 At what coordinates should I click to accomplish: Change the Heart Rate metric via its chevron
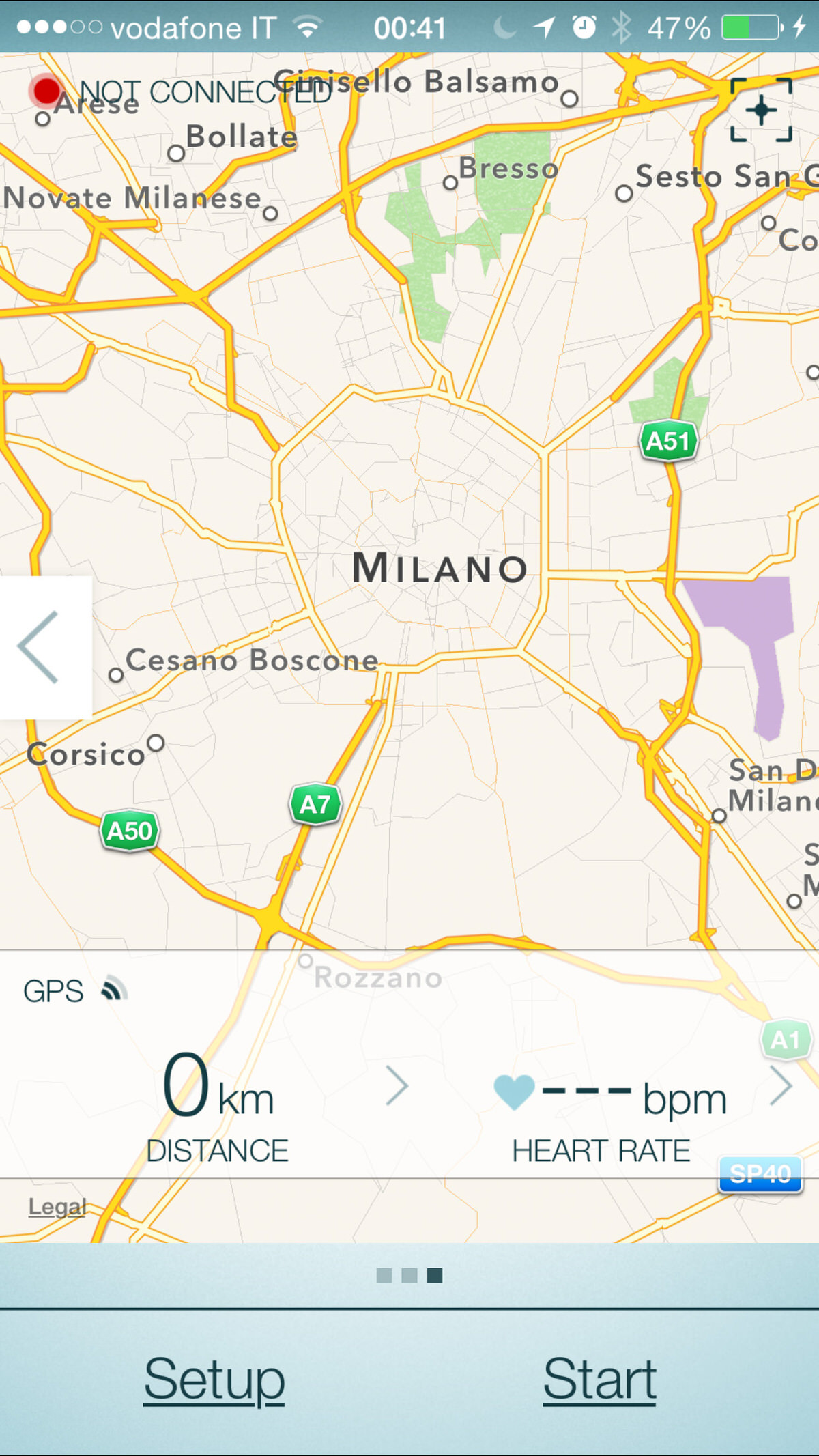tap(781, 1085)
